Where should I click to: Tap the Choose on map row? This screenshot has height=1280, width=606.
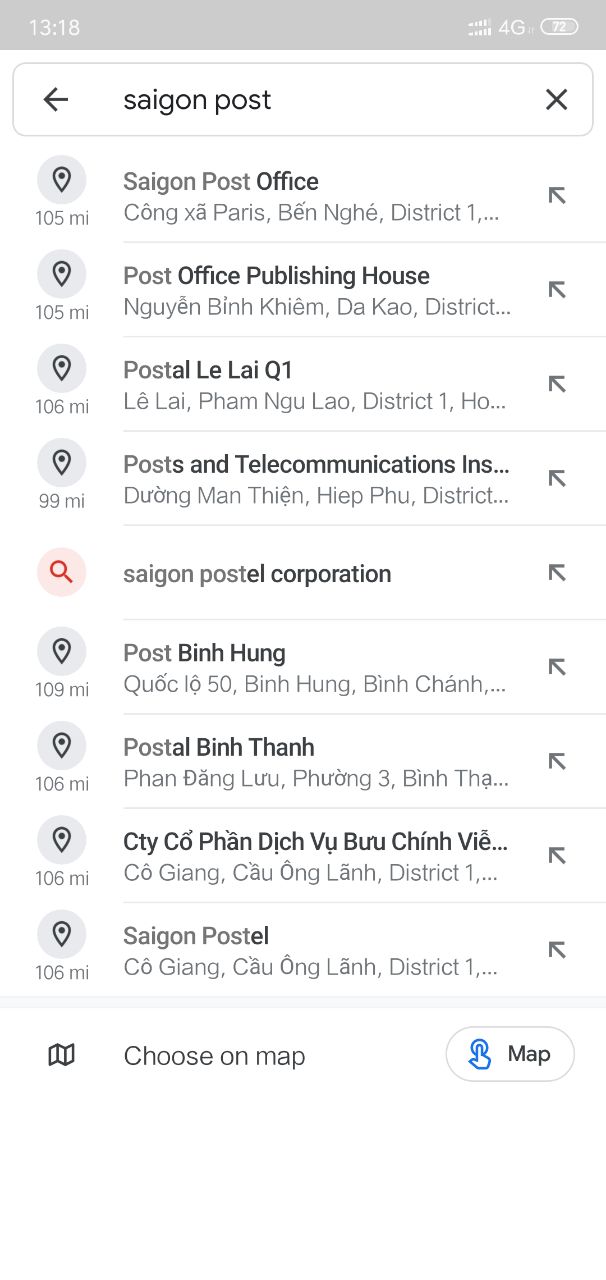(214, 1055)
